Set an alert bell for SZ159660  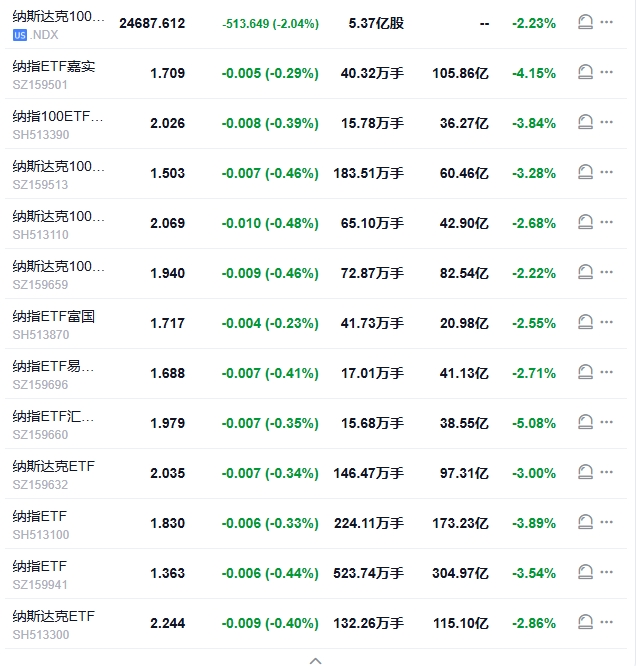(x=586, y=423)
